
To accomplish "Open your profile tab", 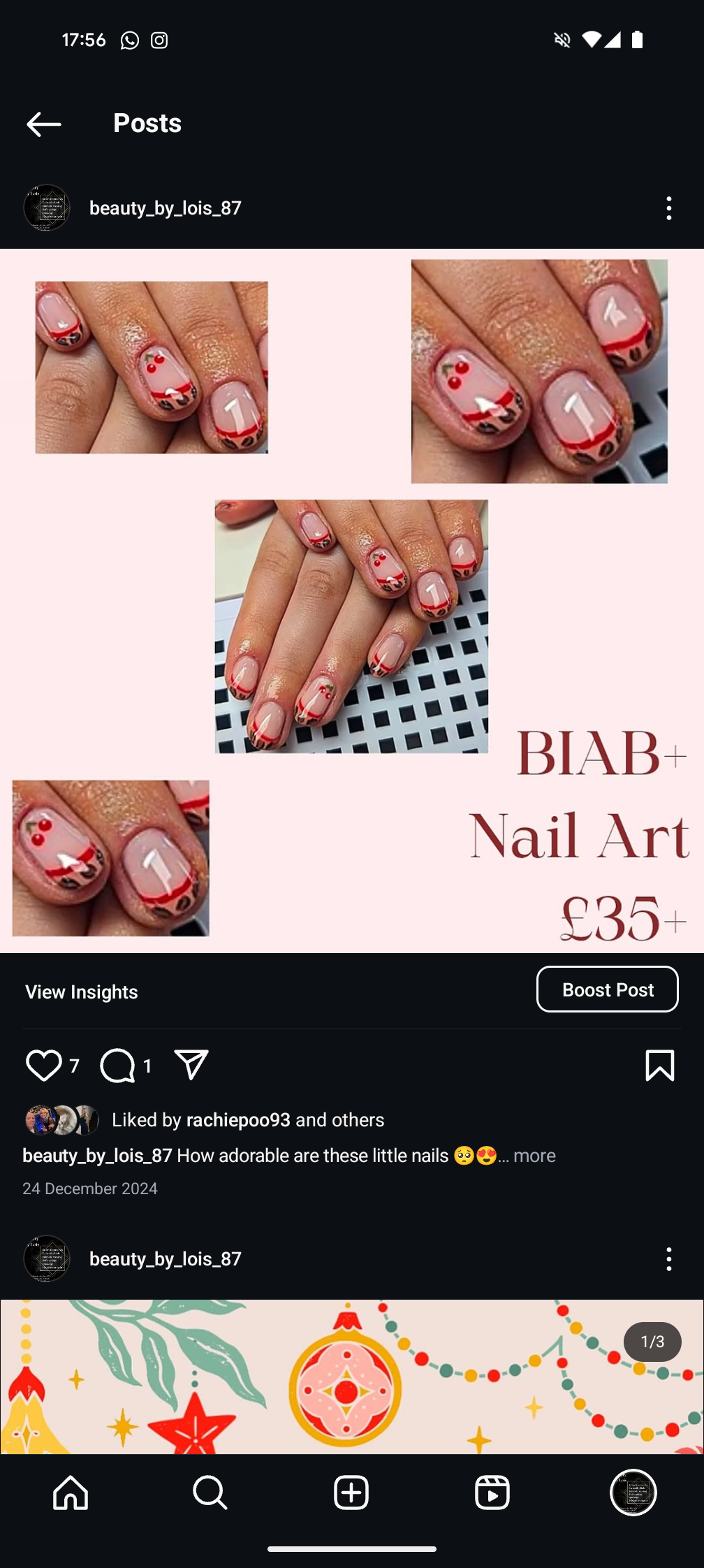I will click(633, 1493).
